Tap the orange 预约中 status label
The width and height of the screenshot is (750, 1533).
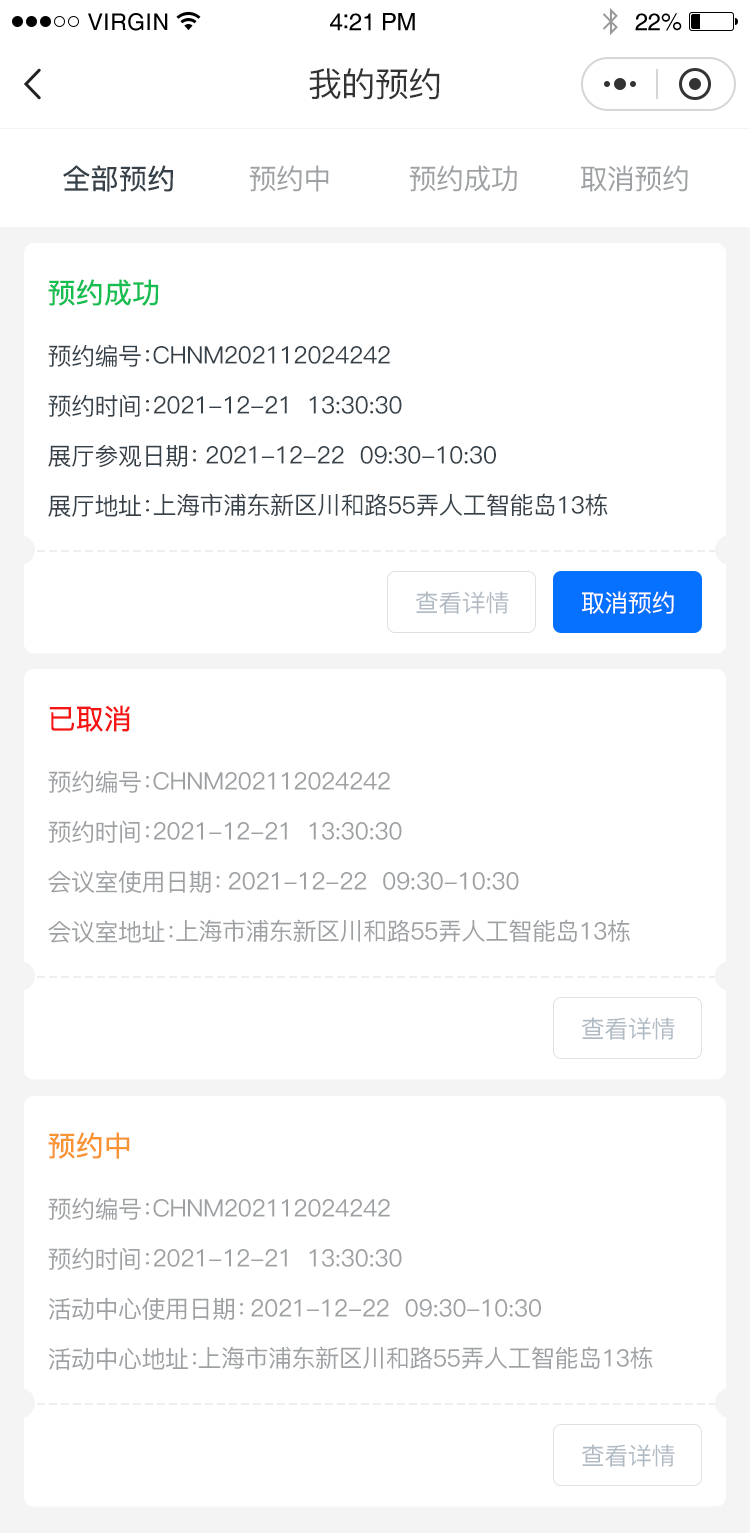point(88,1146)
